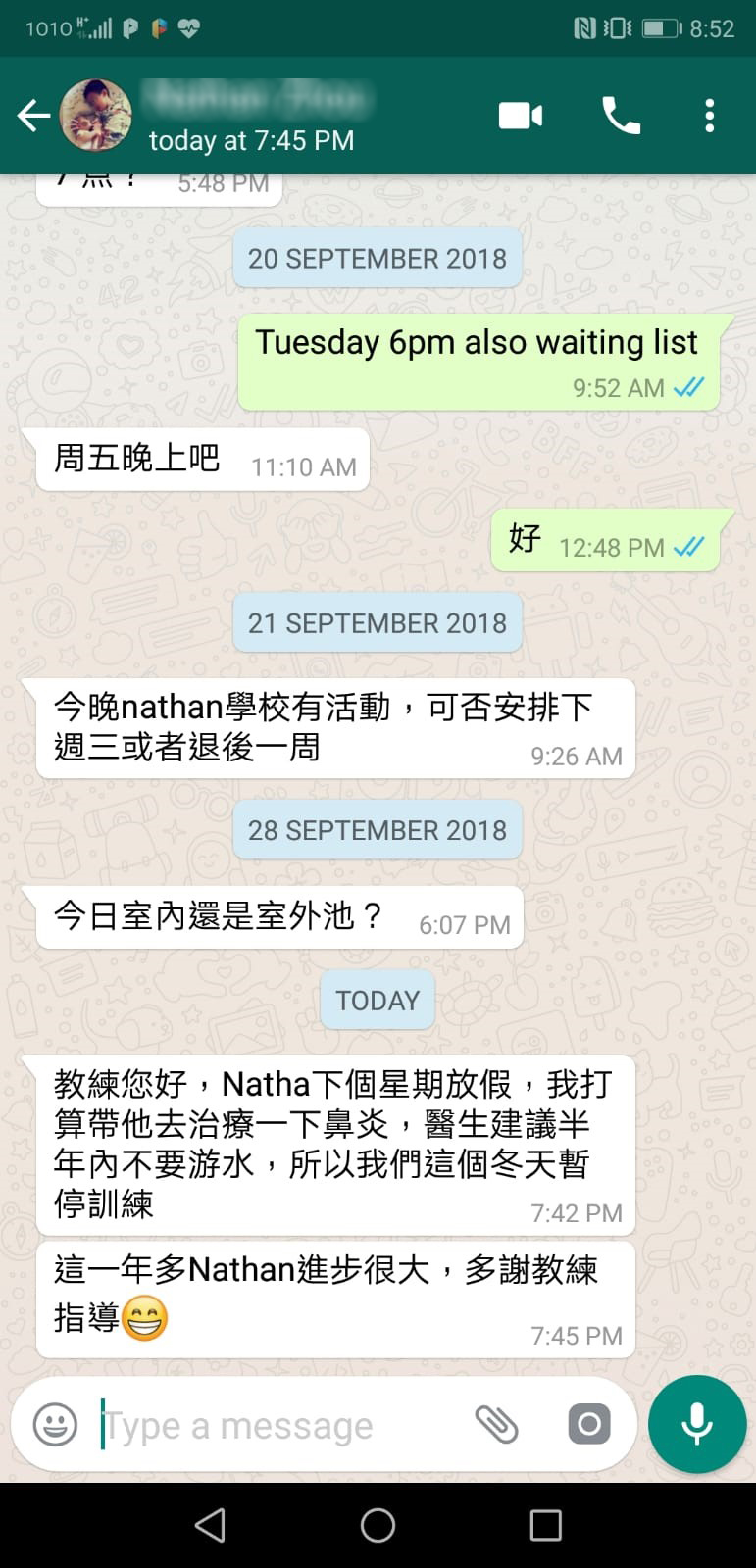
Task: Start a video call
Action: pyautogui.click(x=521, y=116)
